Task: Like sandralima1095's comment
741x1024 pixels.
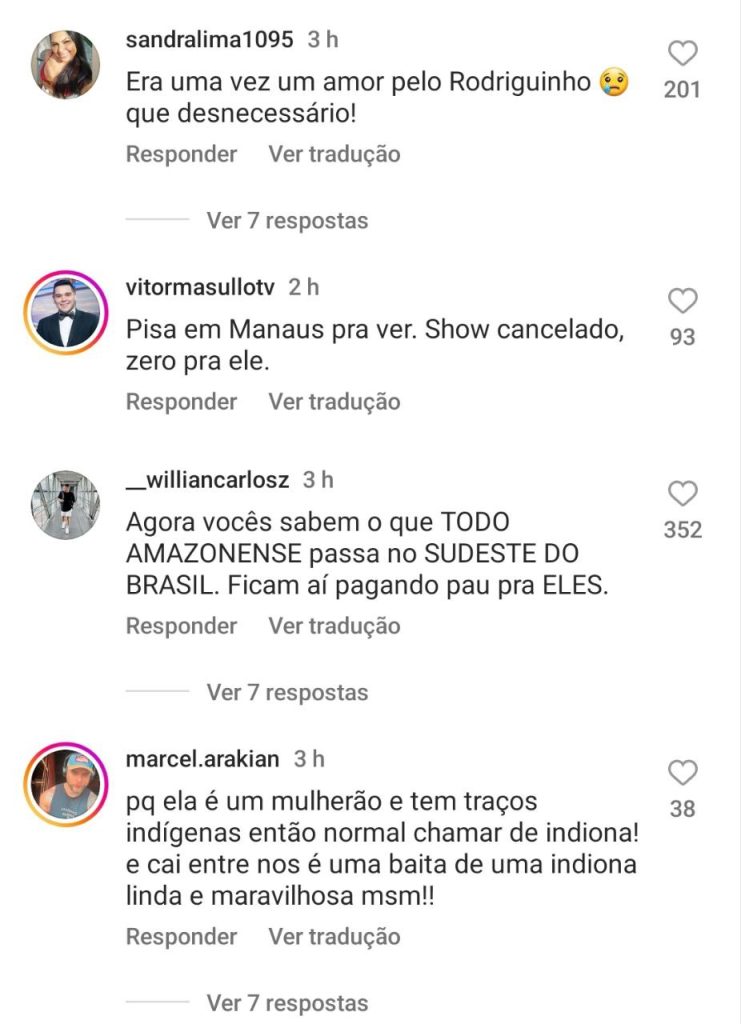Action: 682,53
